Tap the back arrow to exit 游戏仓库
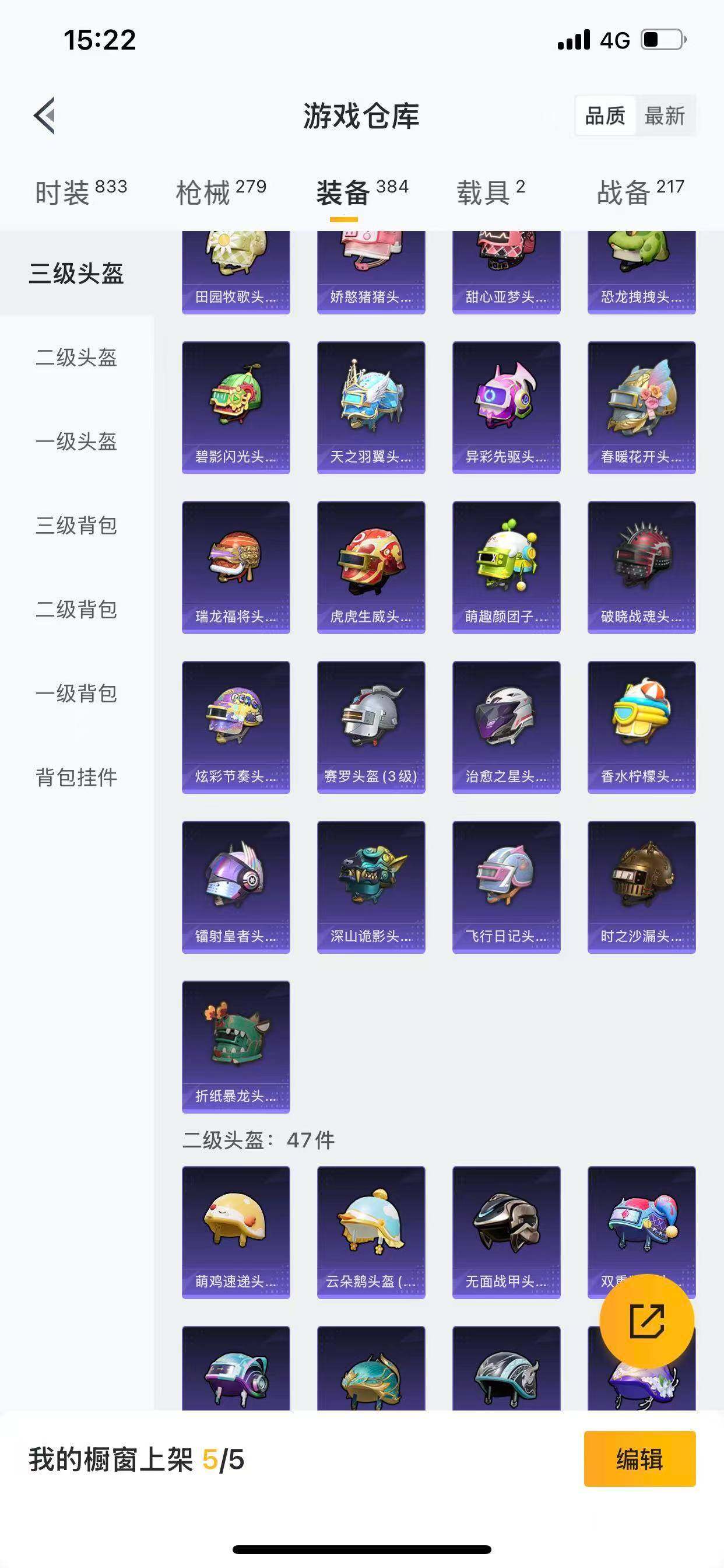This screenshot has width=724, height=1568. point(44,117)
